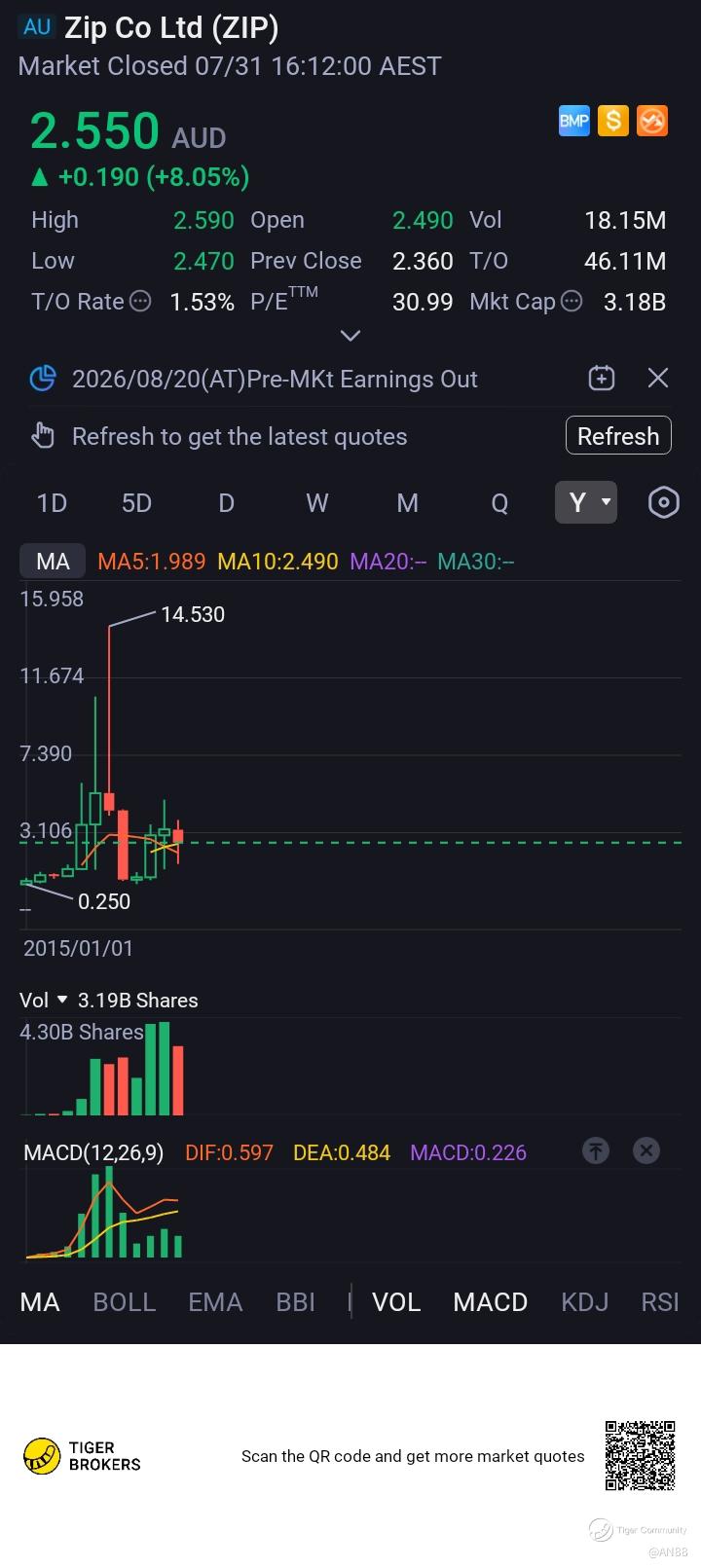Tap the Refresh button
This screenshot has width=701, height=1568.
point(618,436)
